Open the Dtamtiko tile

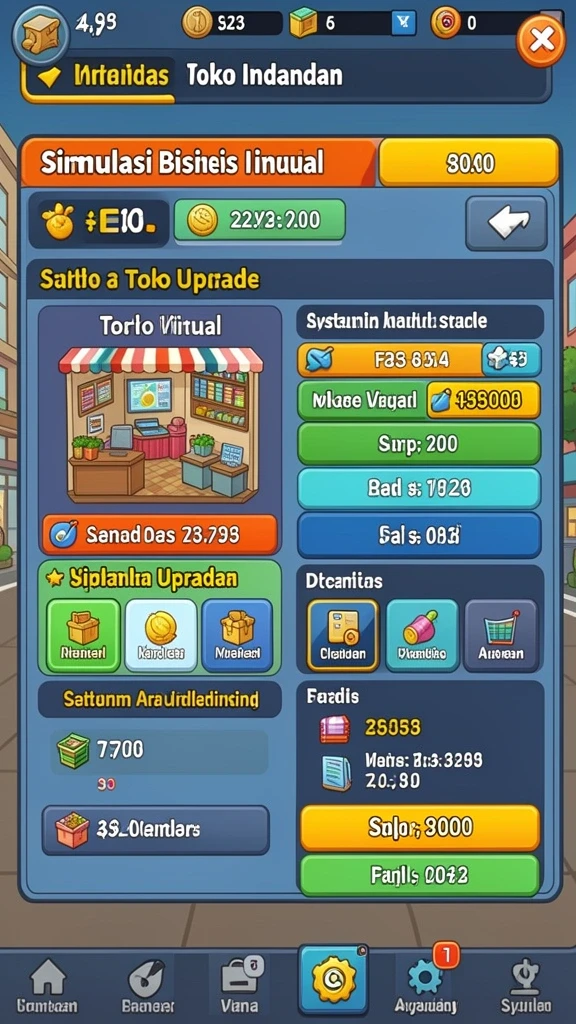tap(422, 635)
